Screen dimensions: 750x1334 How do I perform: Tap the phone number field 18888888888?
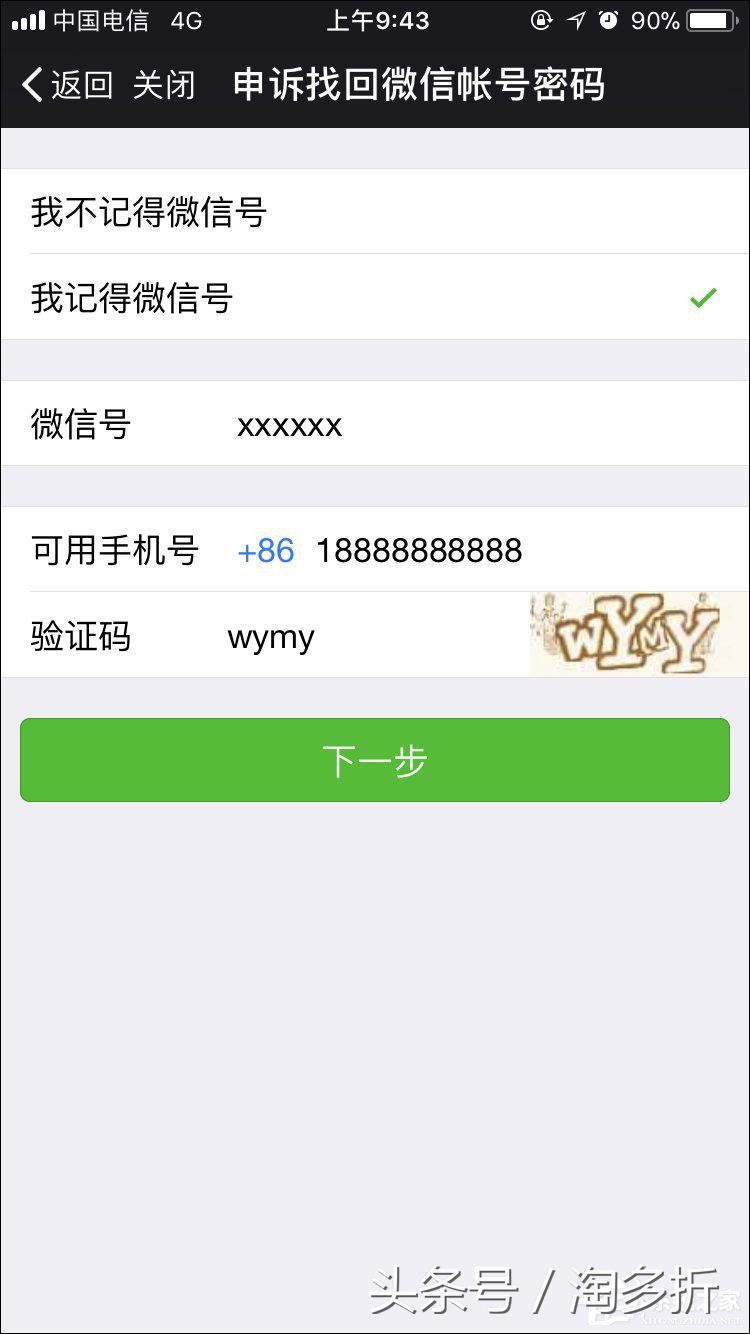pos(420,550)
